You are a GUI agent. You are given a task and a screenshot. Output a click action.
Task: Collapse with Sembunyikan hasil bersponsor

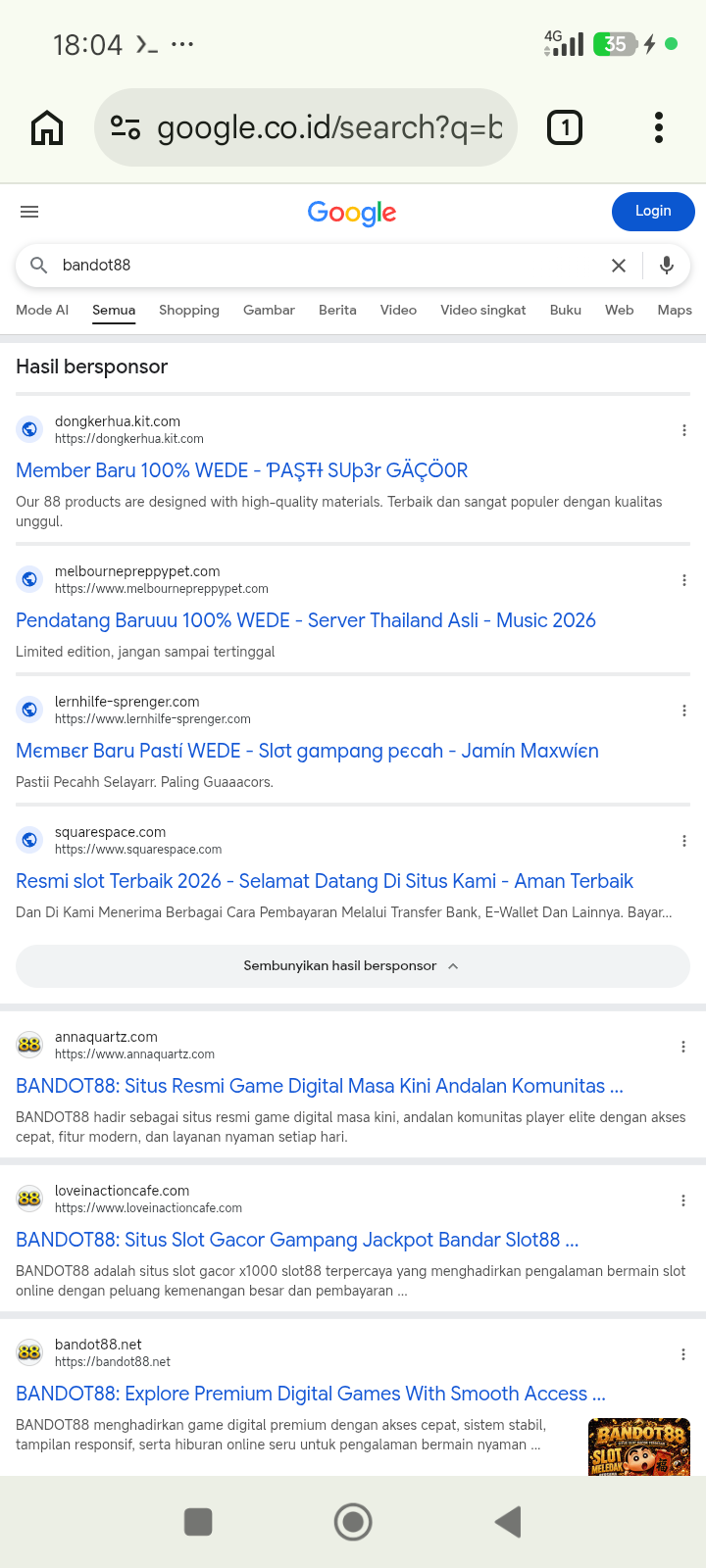353,966
